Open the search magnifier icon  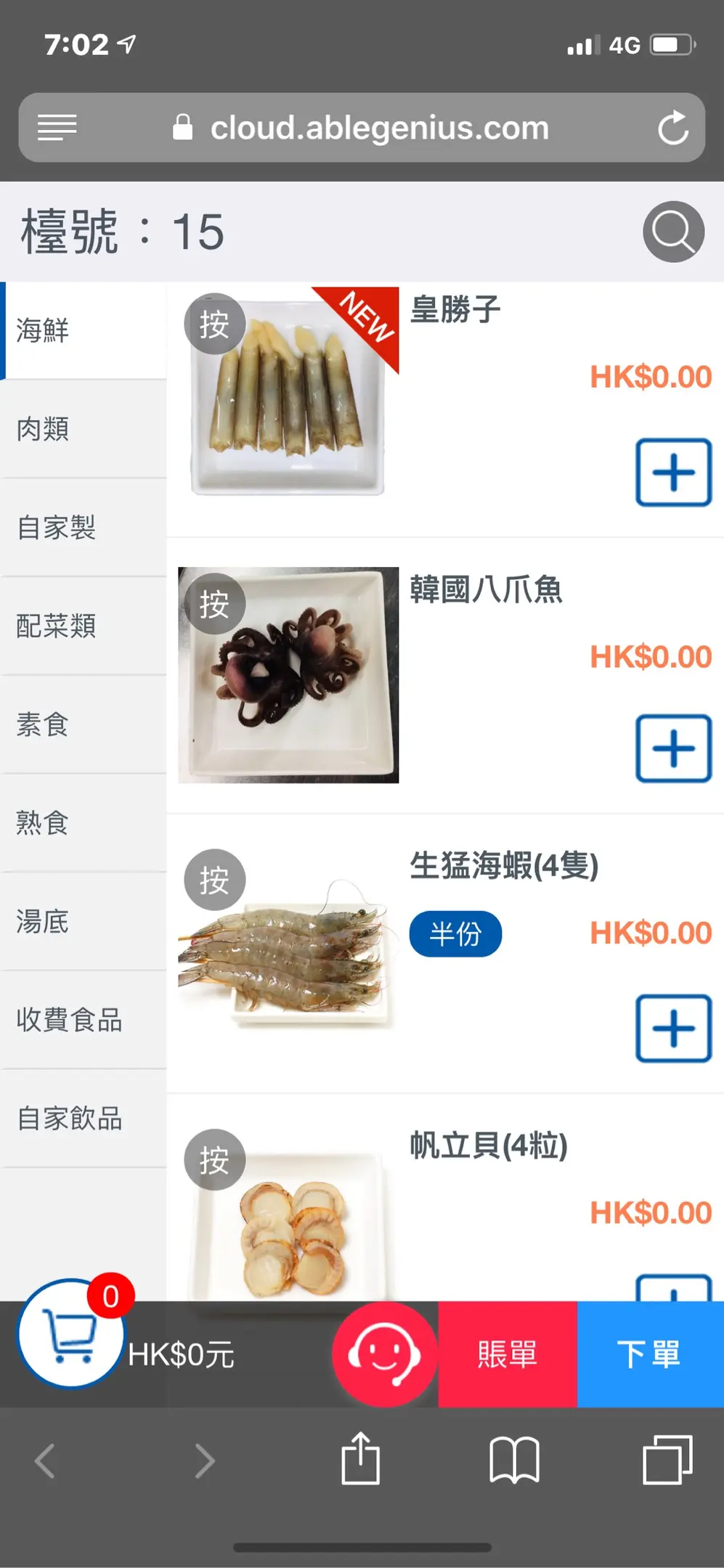pyautogui.click(x=673, y=232)
